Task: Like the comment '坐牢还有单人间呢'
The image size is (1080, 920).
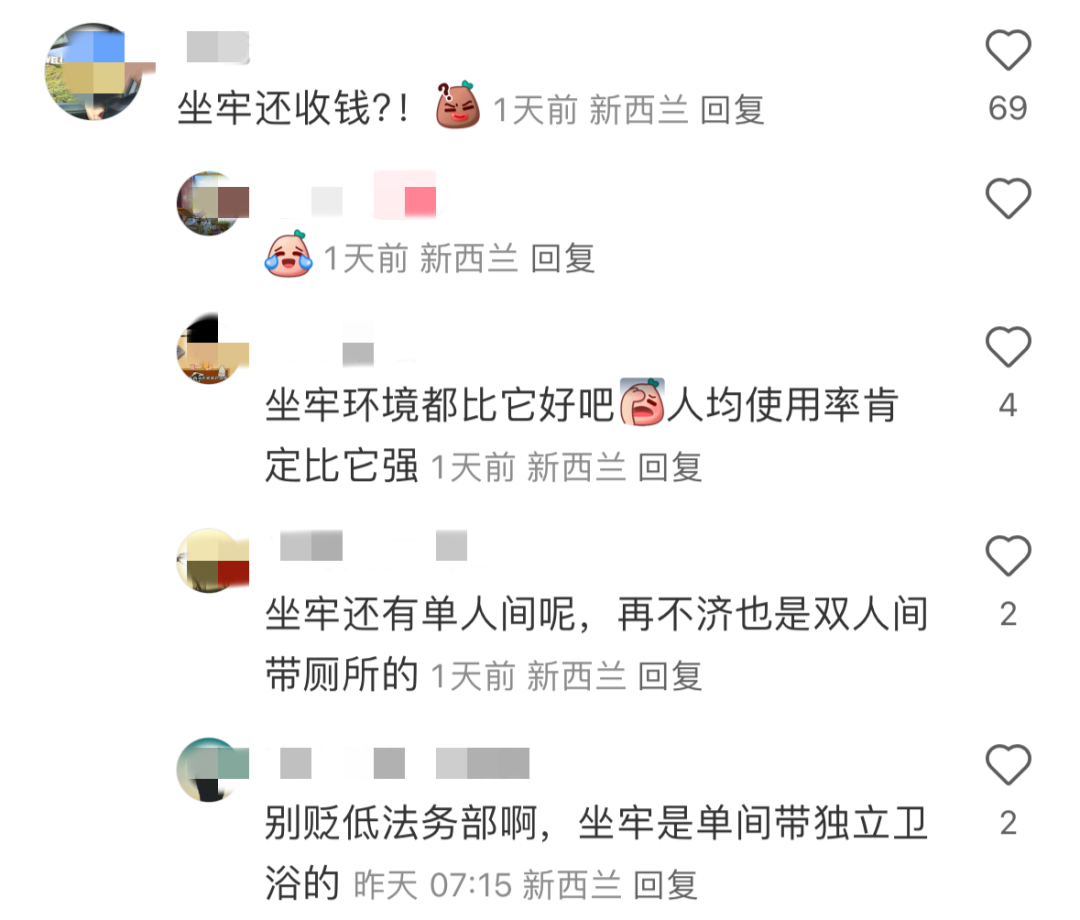Action: (1007, 556)
